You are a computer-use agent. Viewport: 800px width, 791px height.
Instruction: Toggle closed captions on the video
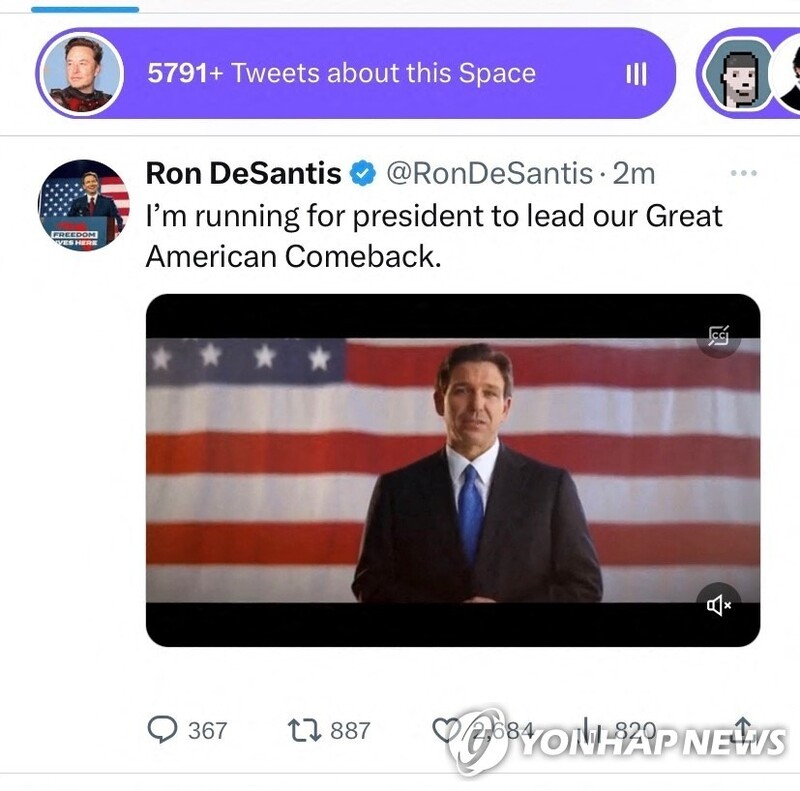[x=718, y=337]
